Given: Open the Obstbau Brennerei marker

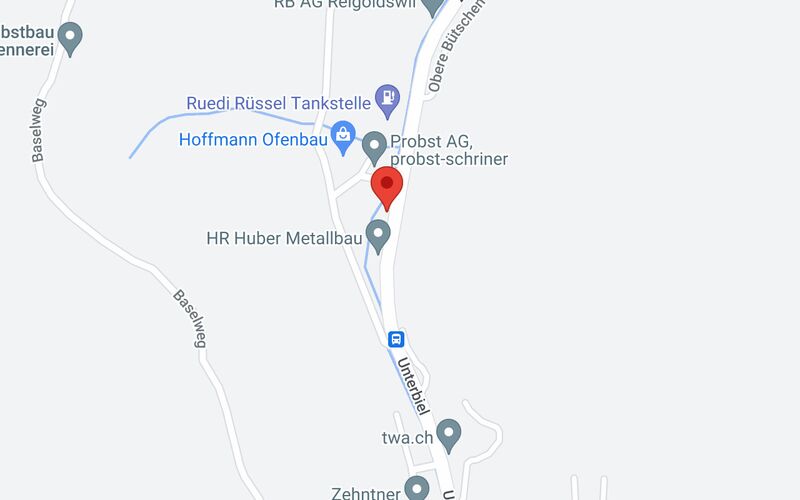Looking at the screenshot, I should click(x=70, y=37).
